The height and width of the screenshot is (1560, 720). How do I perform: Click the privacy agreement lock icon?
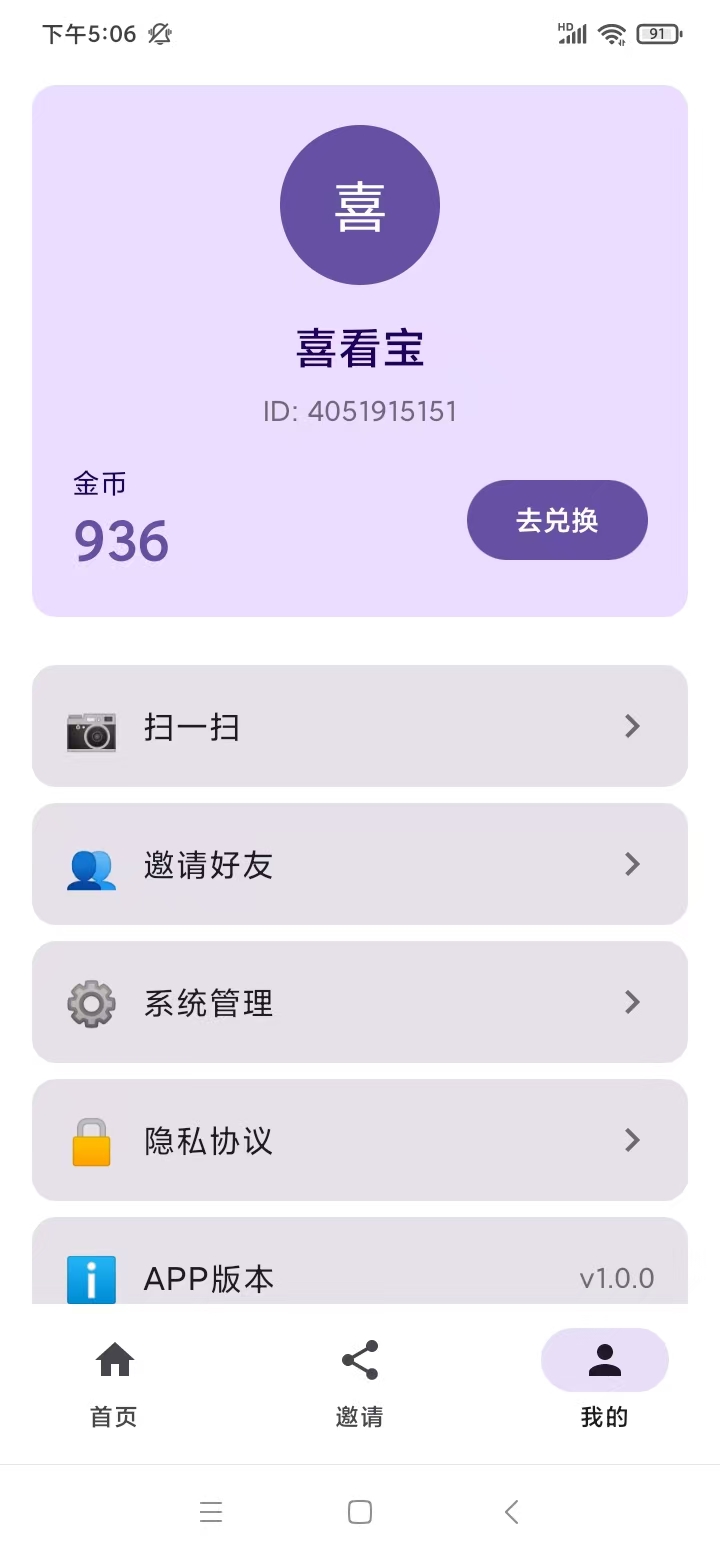(90, 1140)
